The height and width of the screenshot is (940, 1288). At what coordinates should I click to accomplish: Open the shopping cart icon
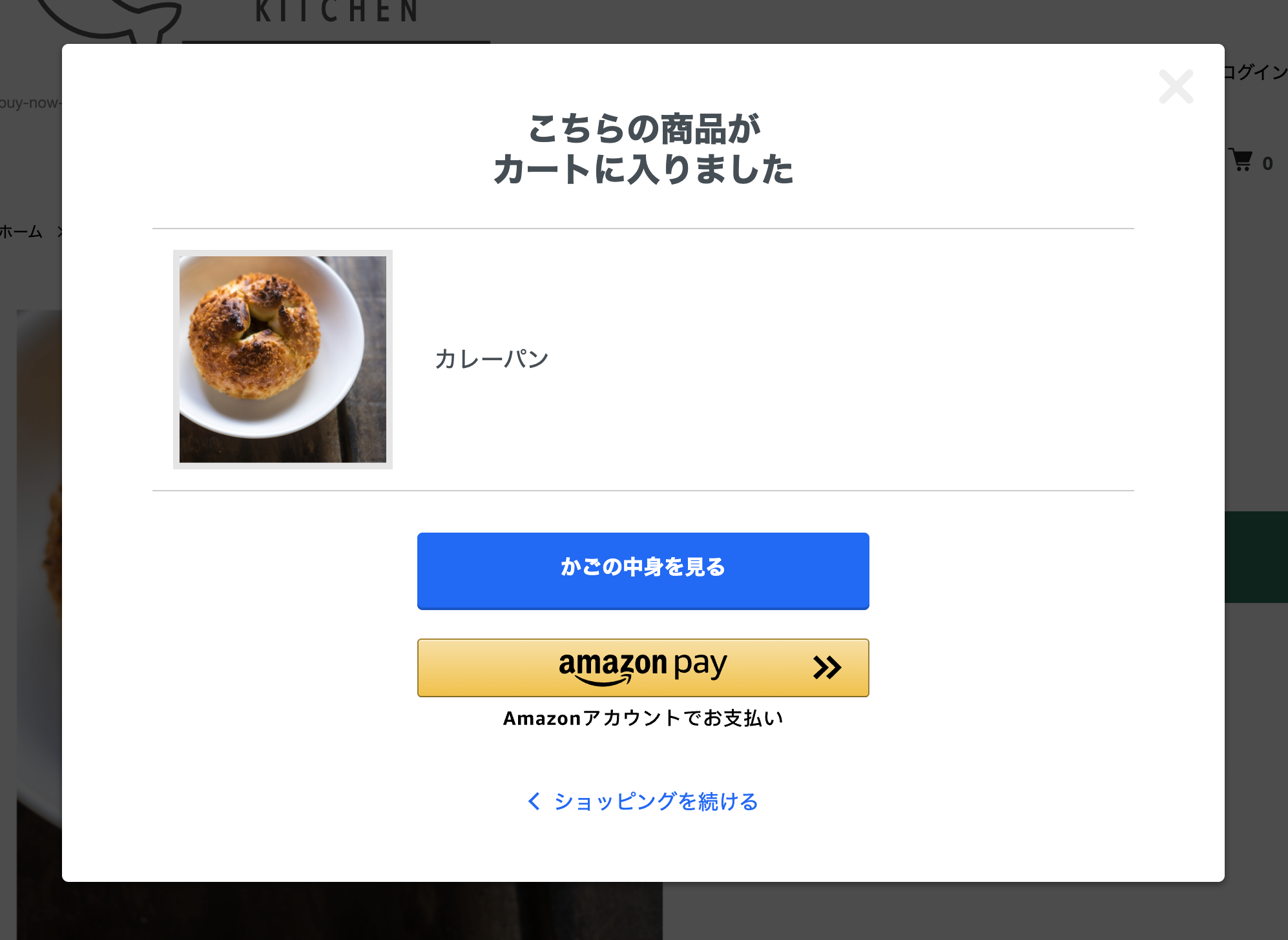(1241, 160)
